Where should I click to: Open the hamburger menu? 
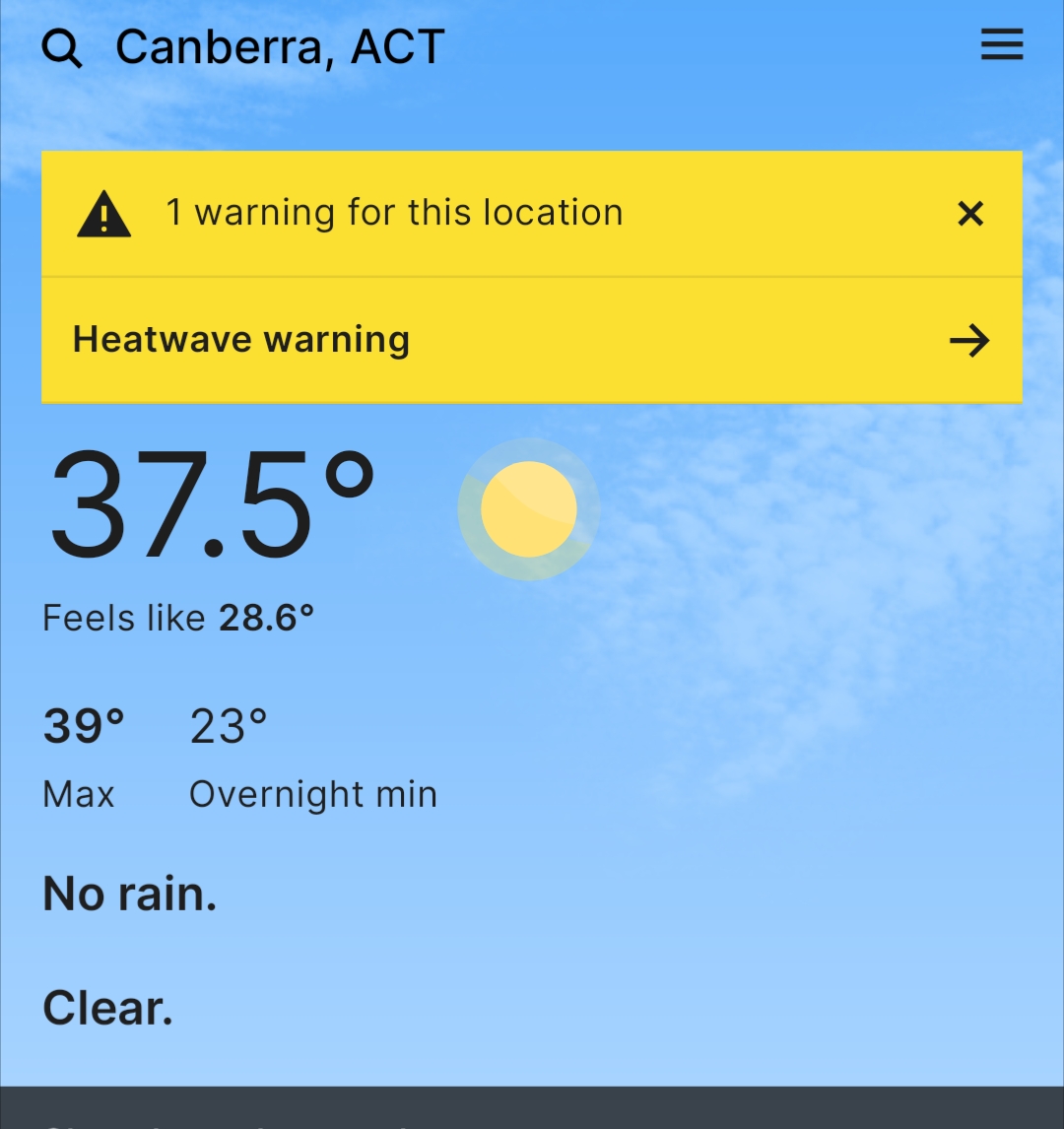[x=1002, y=45]
